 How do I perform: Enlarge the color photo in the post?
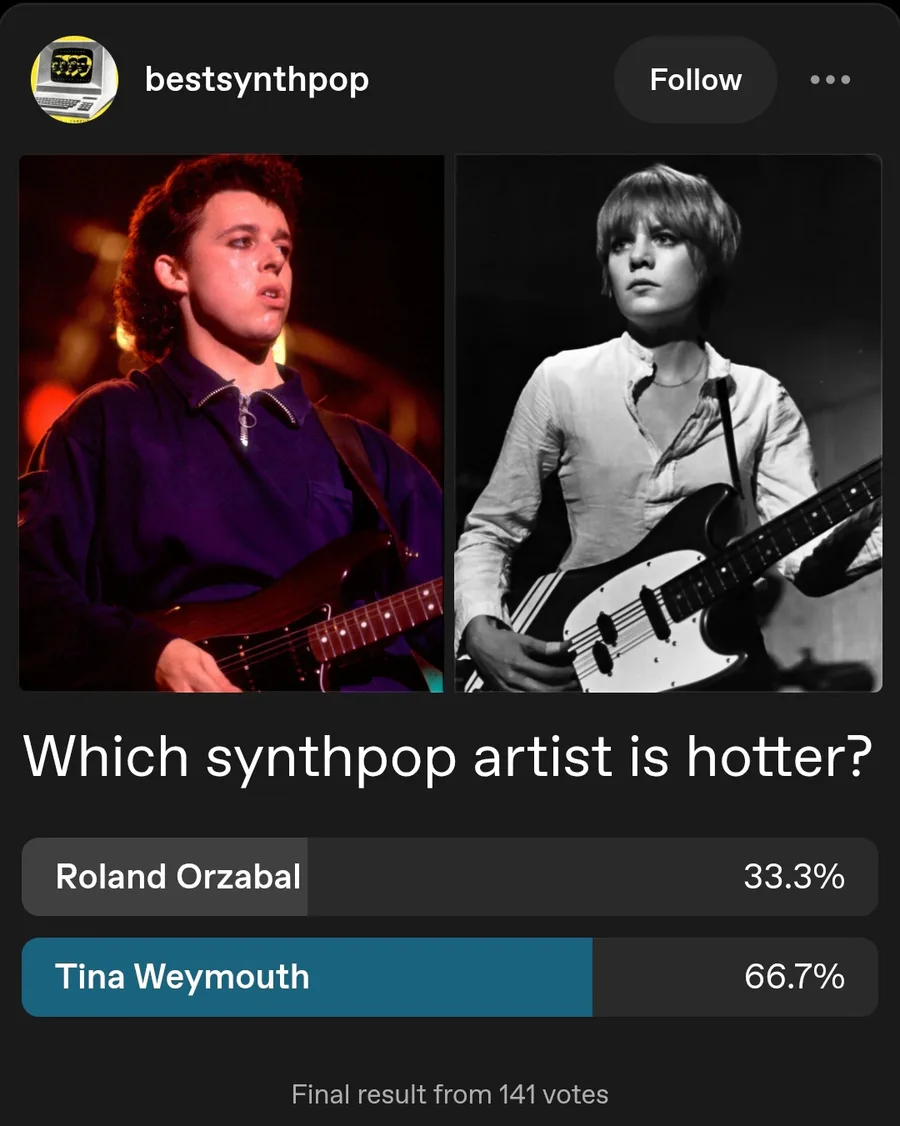[231, 422]
